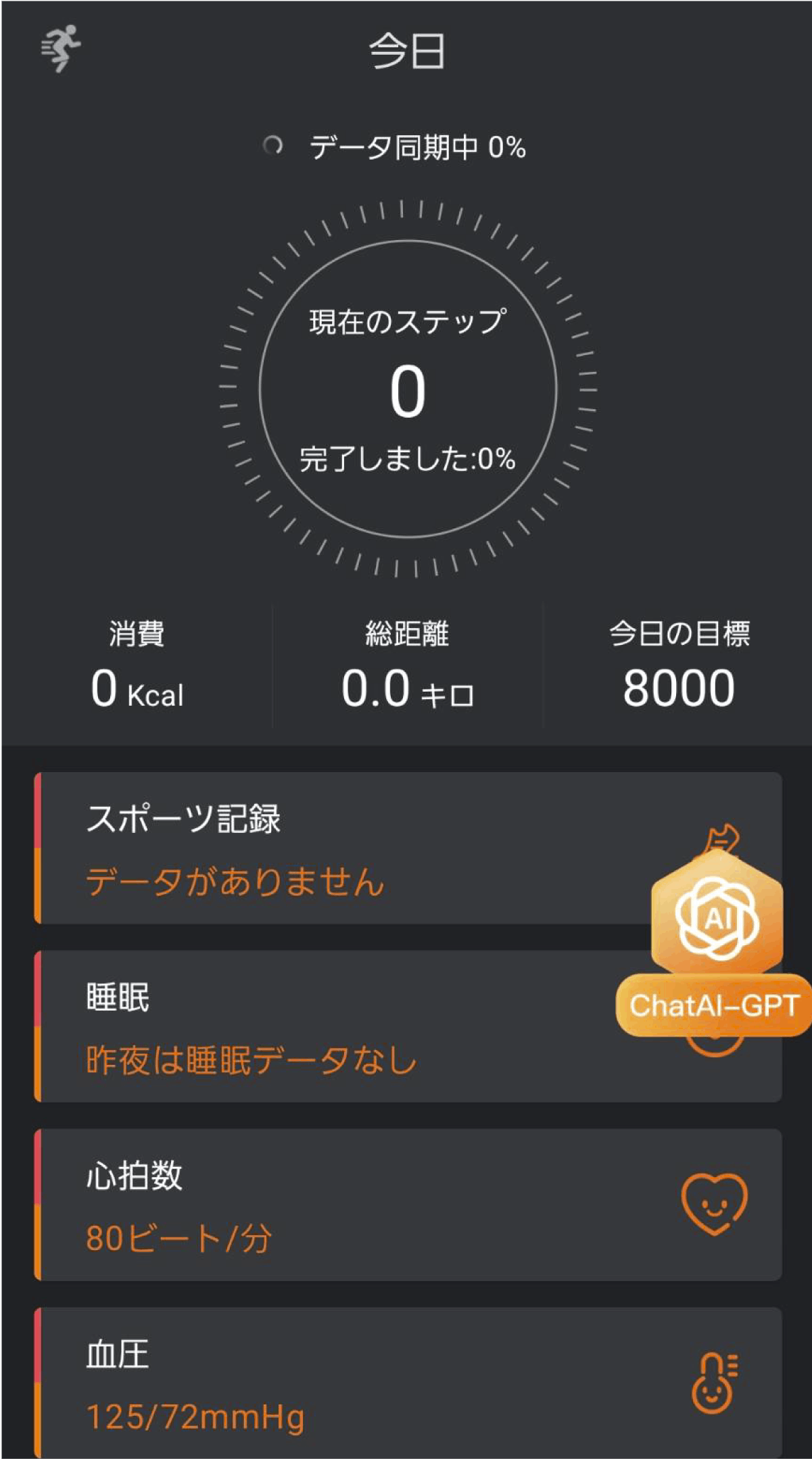
Task: View the 睡眠 sleep data card
Action: pos(325,1028)
